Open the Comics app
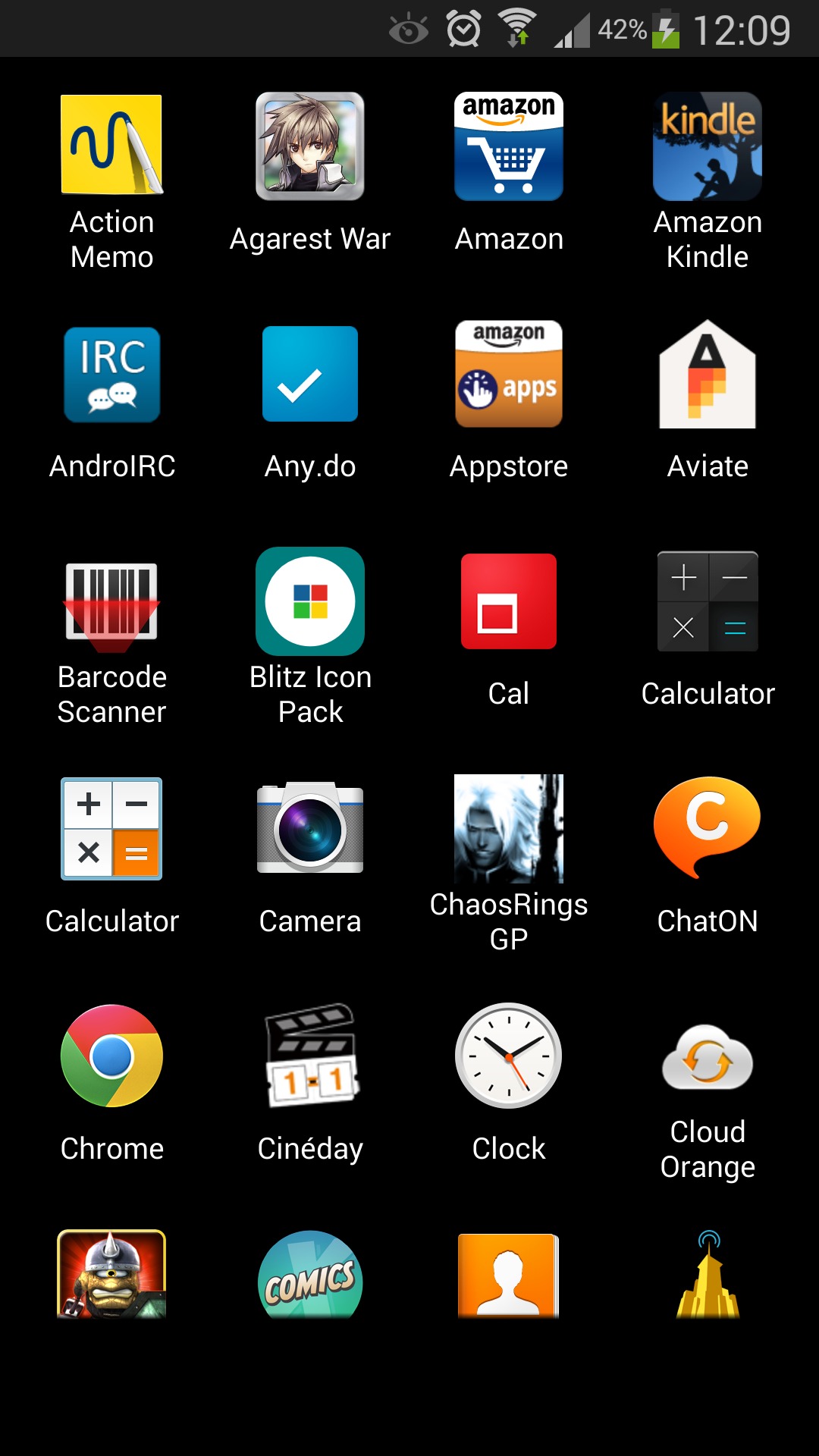The image size is (819, 1456). click(310, 1276)
